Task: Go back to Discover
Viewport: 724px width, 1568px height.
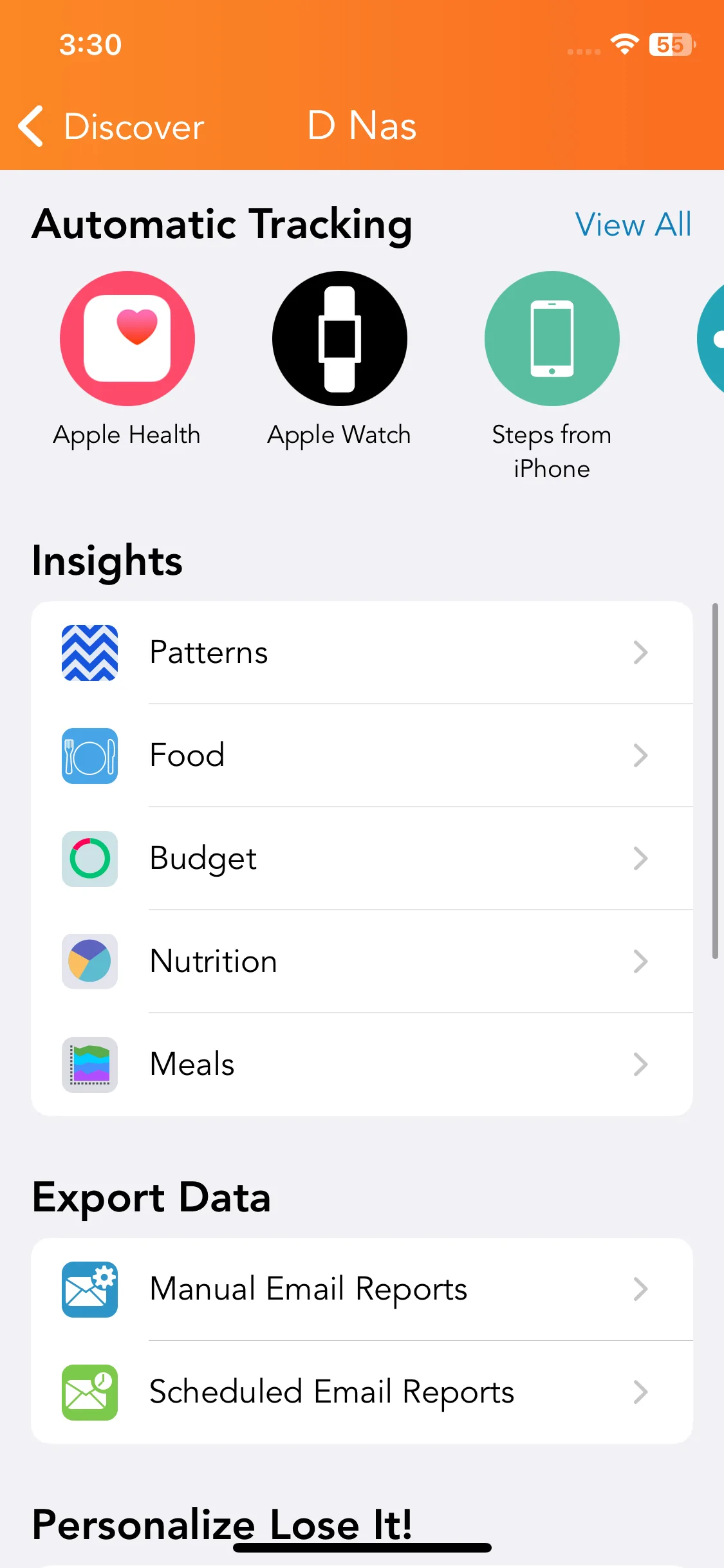Action: tap(113, 126)
